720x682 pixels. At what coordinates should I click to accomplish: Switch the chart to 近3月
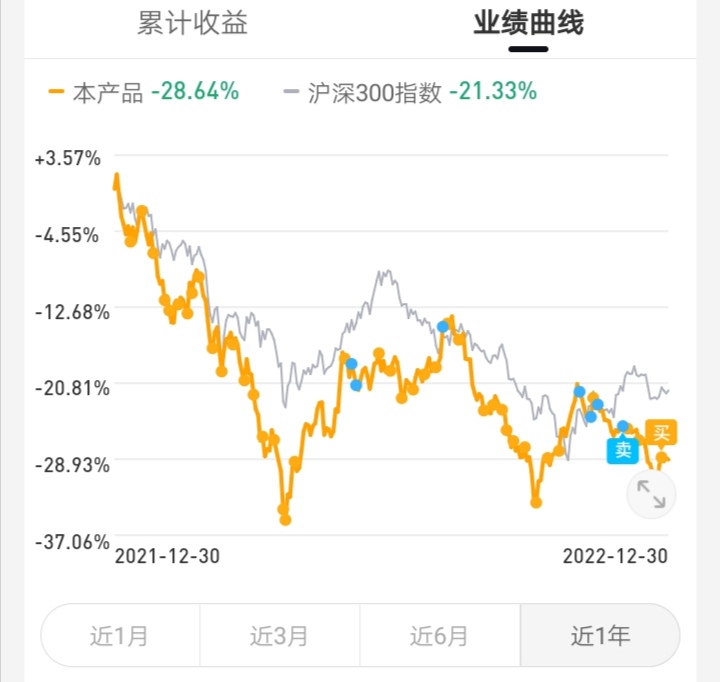coord(280,636)
